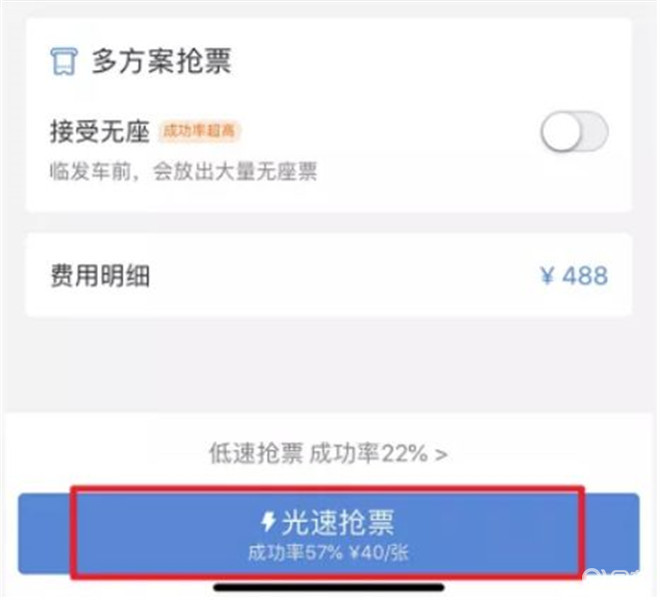Choose 低速抢票 成功率22% option
This screenshot has width=660, height=600.
pos(328,453)
